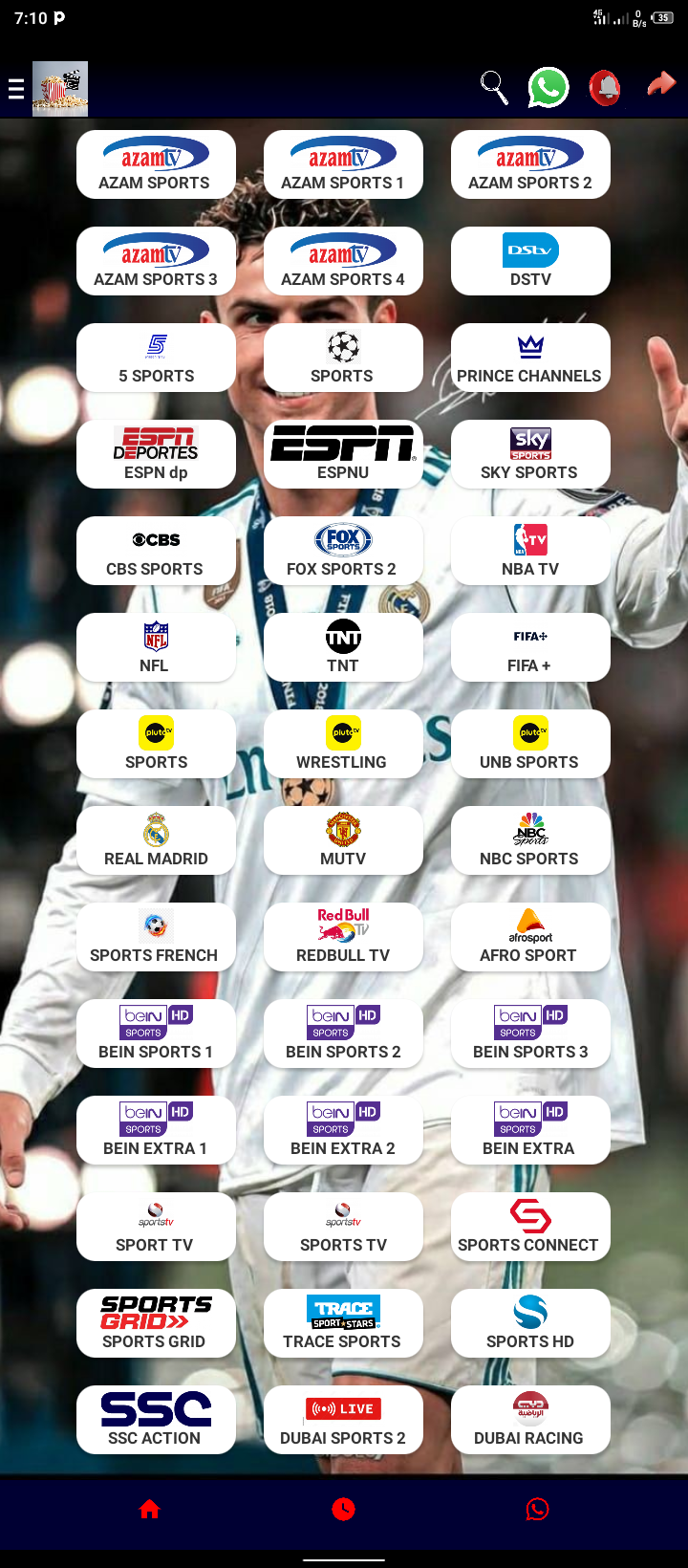Select NBA TV channel
Image resolution: width=688 pixels, height=1568 pixels.
[530, 551]
